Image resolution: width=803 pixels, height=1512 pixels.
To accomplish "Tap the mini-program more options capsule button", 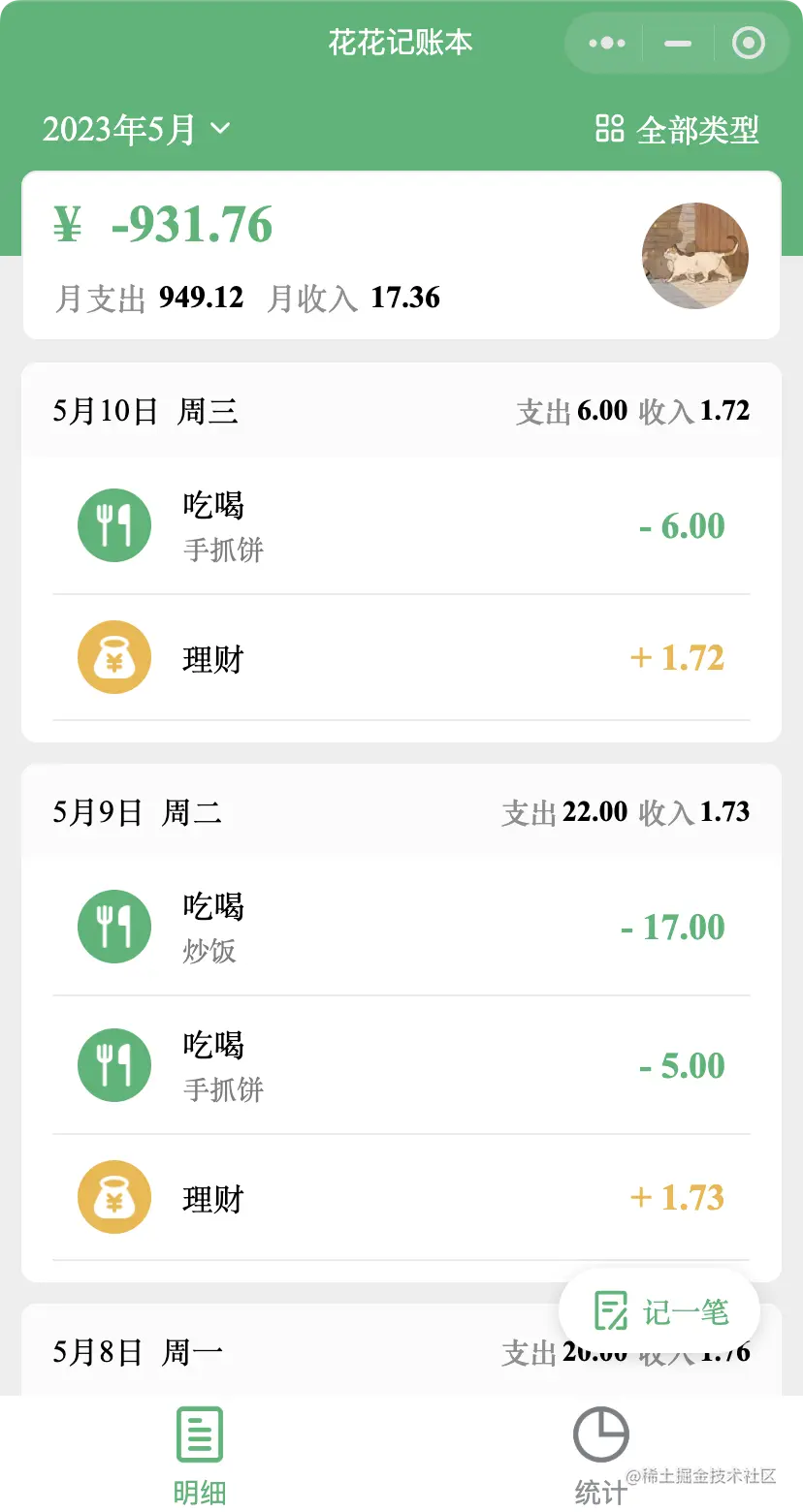I will [x=604, y=43].
